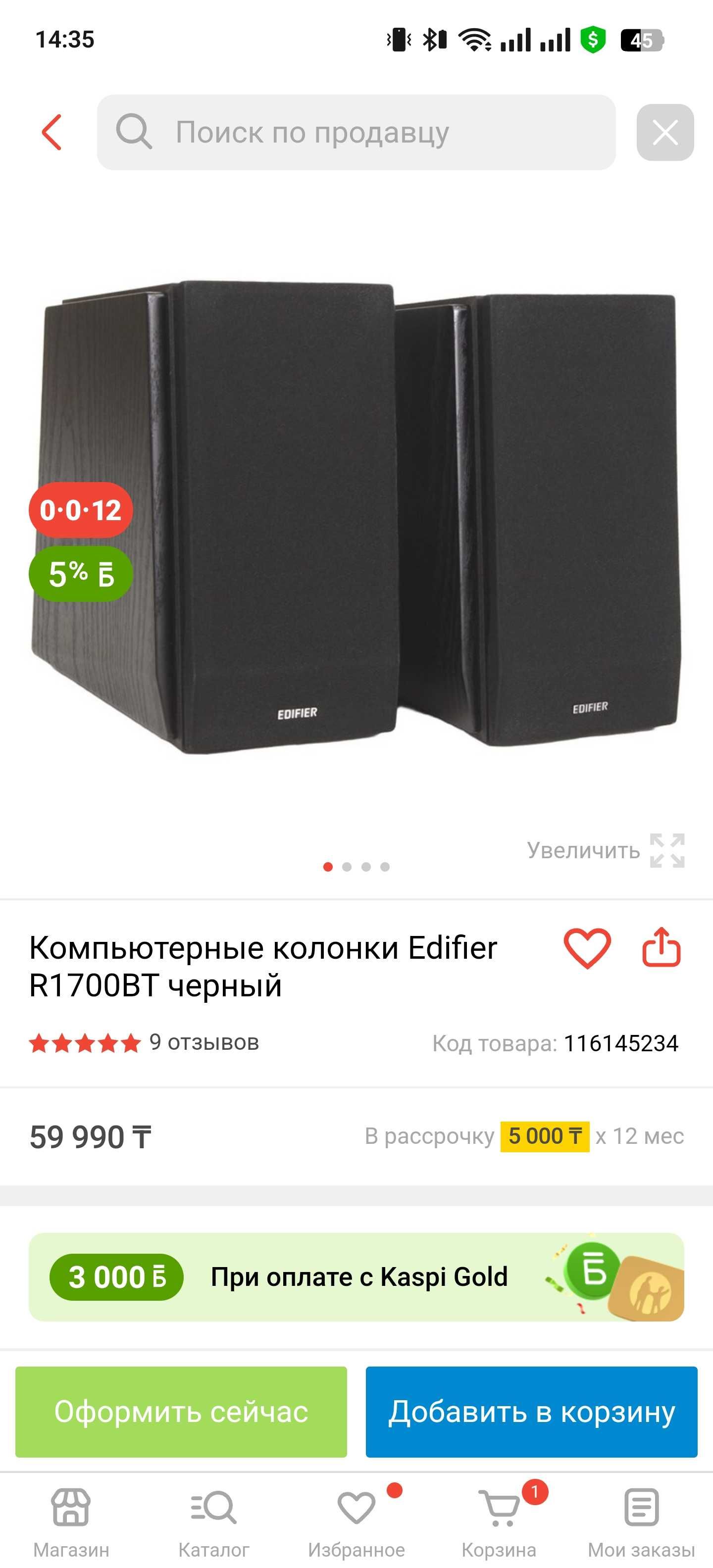
Task: Tap Оформить сейчас to order now
Action: tap(181, 1412)
